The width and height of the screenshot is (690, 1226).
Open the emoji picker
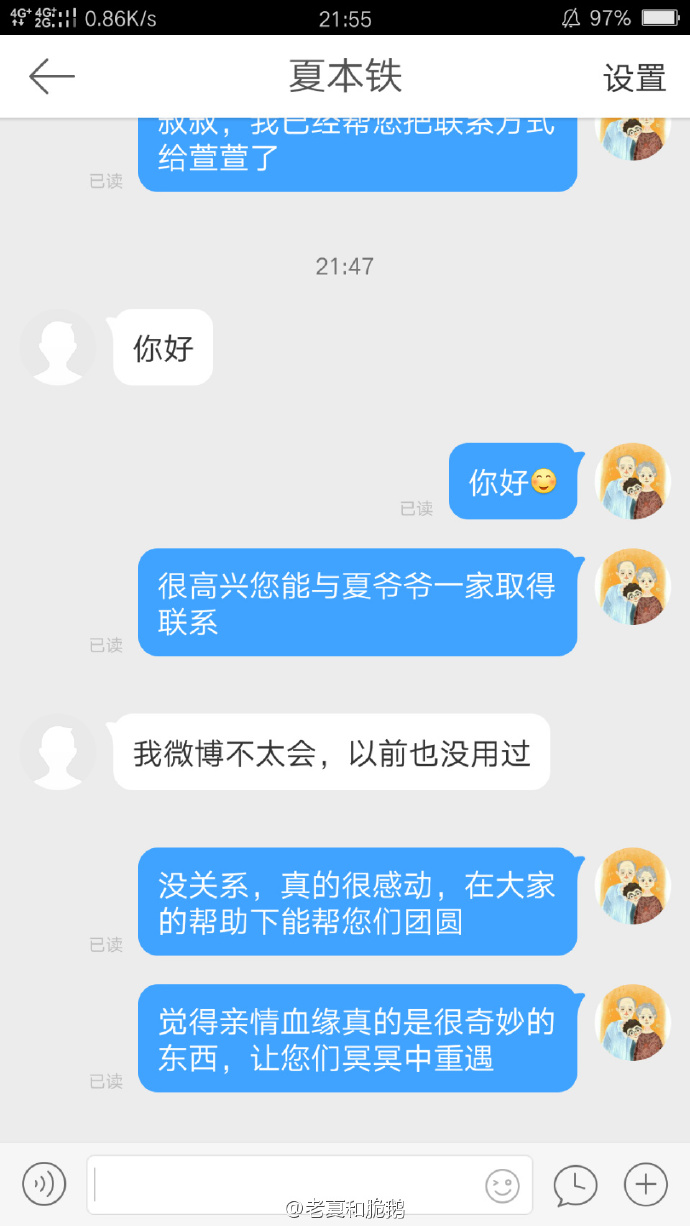pos(502,1186)
